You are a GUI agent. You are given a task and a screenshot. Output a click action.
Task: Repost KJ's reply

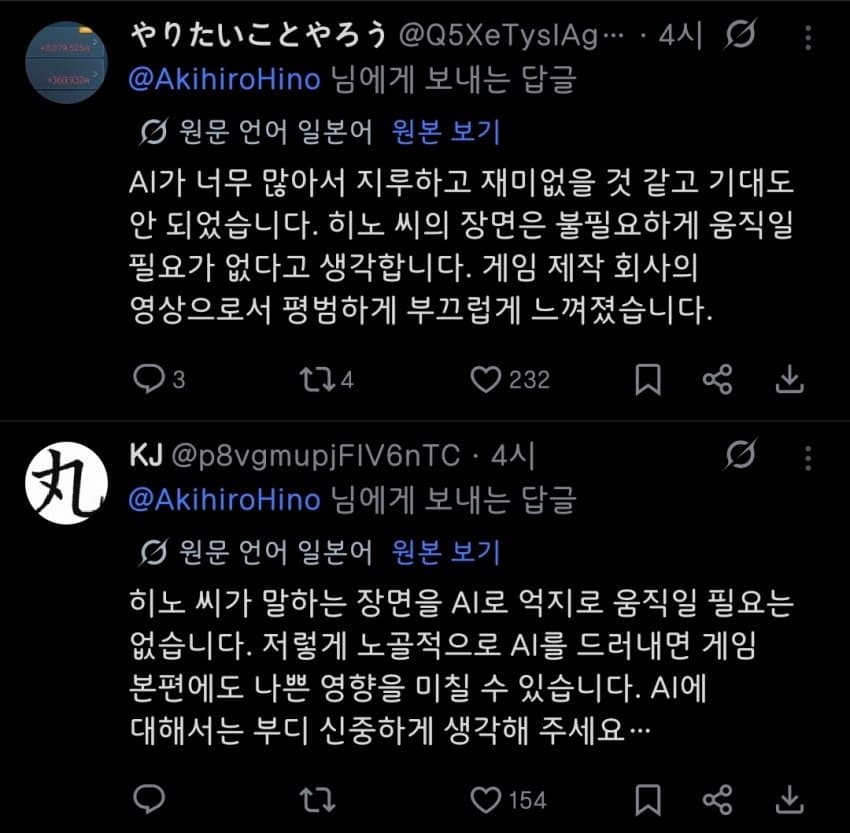(318, 800)
